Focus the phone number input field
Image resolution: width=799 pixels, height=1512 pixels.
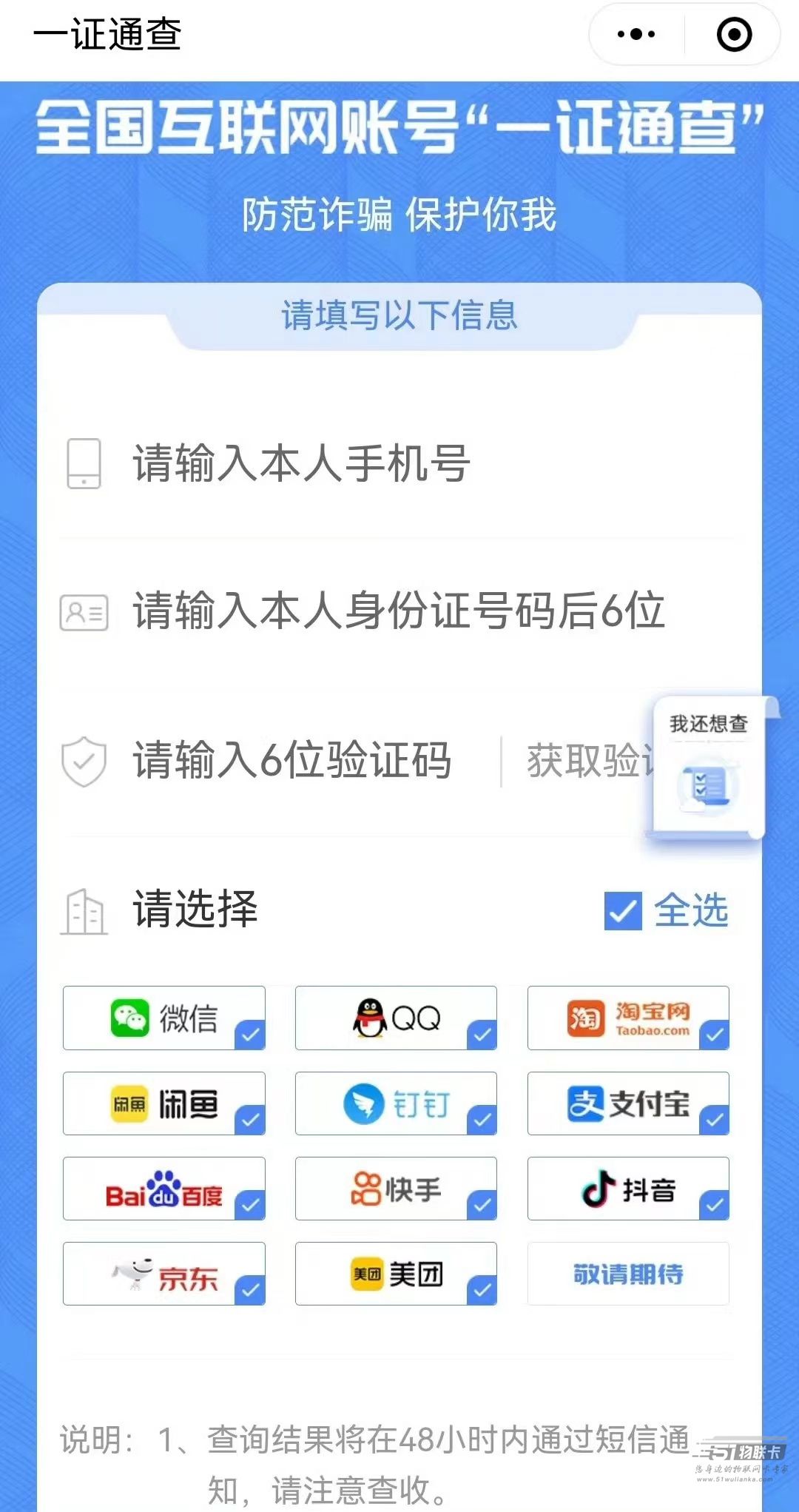click(x=399, y=464)
